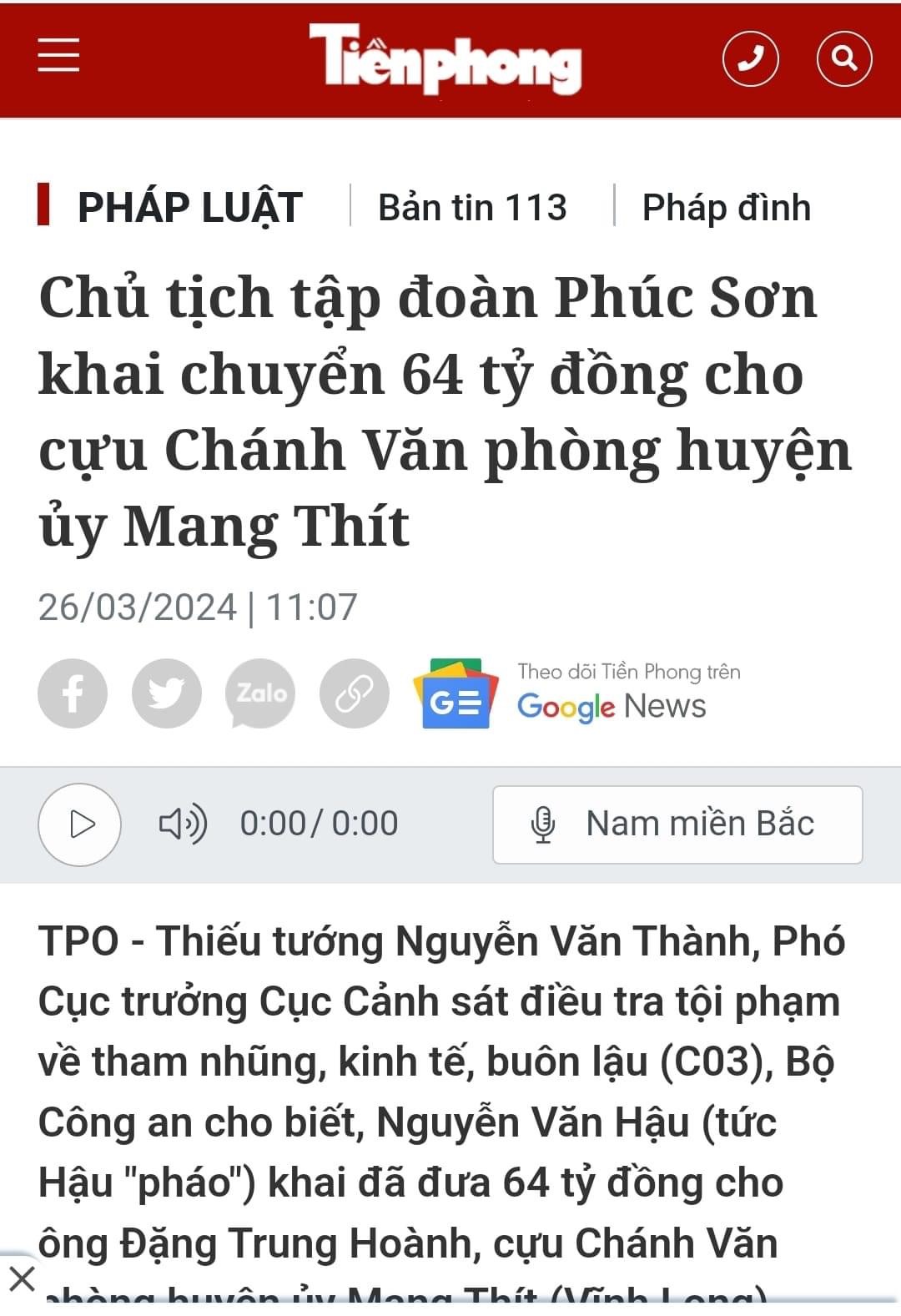This screenshot has width=901, height=1316.
Task: Copy the article link
Action: click(354, 693)
